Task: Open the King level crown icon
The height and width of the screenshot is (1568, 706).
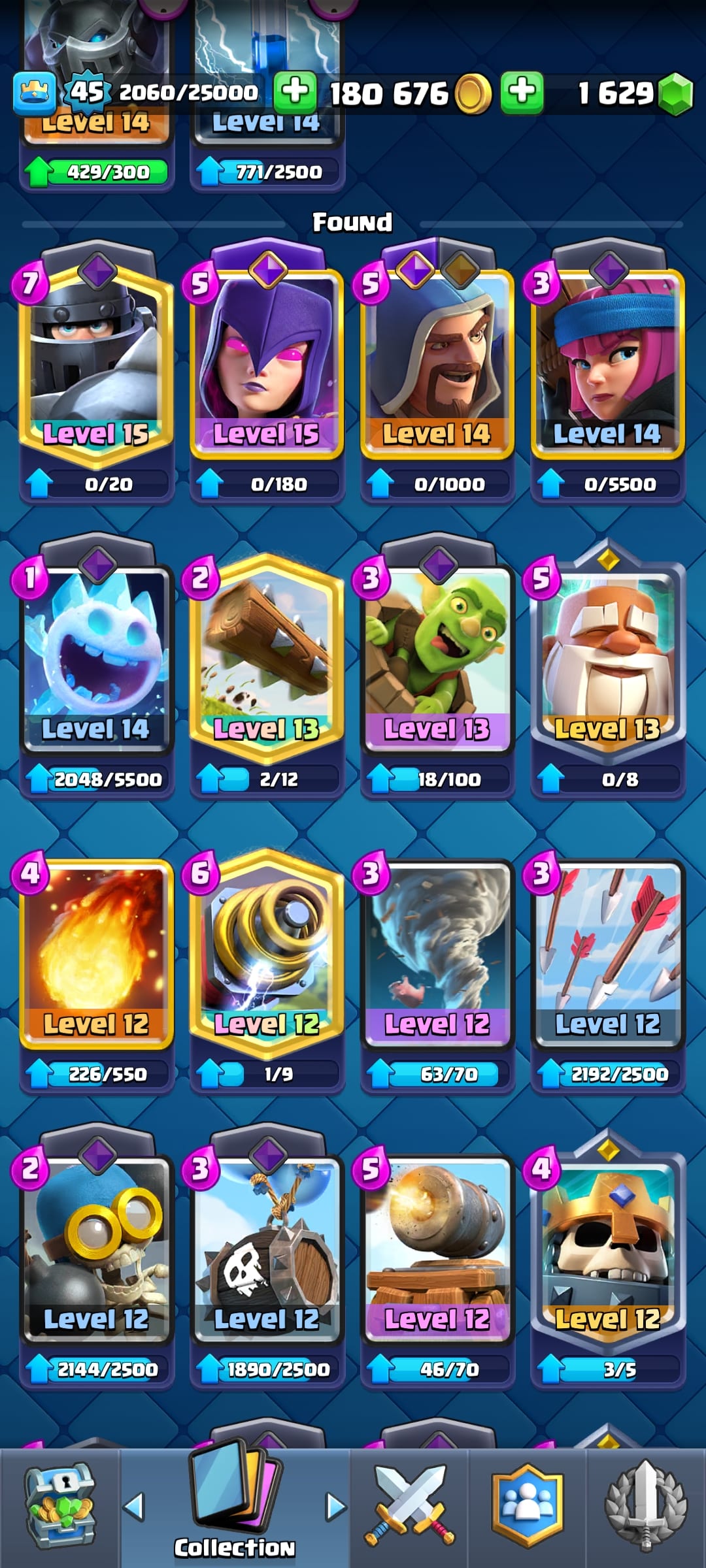Action: coord(34,92)
